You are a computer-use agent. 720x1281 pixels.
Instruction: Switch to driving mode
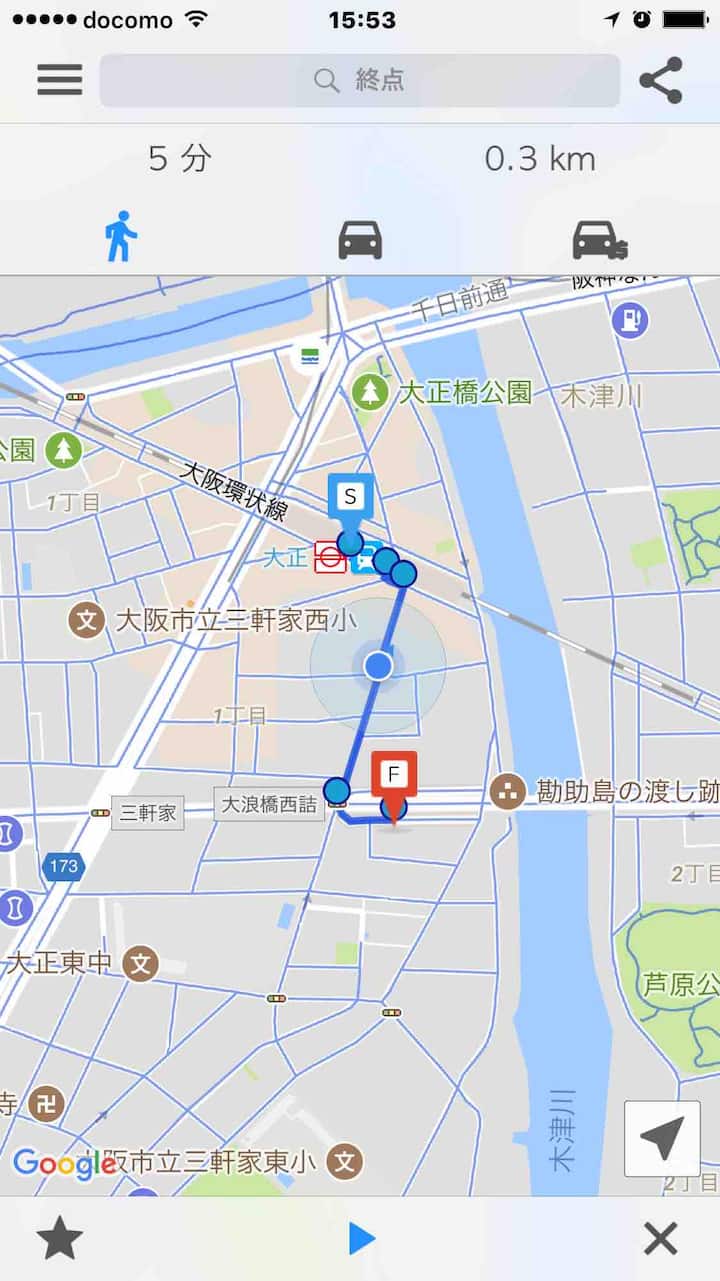click(x=360, y=239)
